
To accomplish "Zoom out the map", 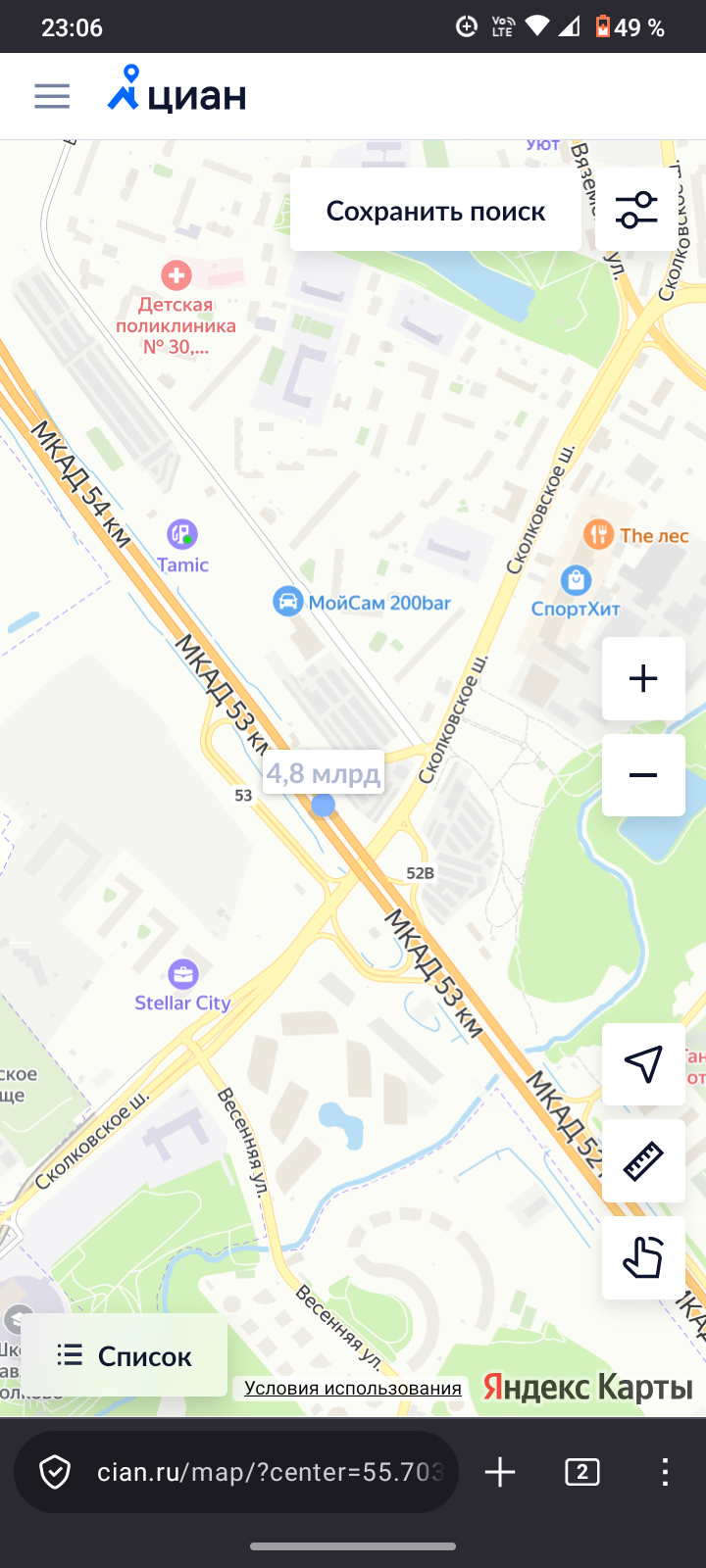I will coord(643,775).
